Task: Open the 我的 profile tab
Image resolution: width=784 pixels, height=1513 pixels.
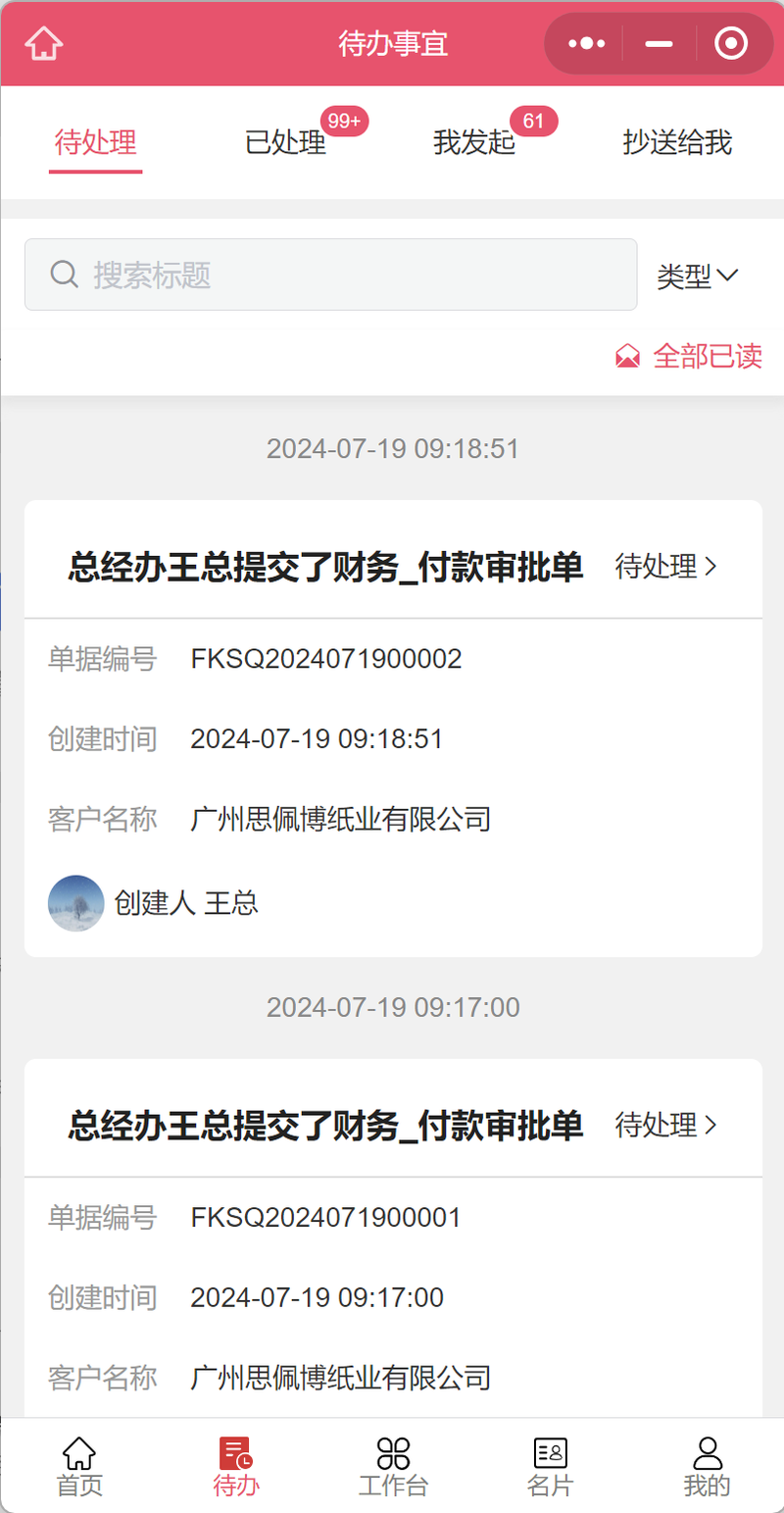Action: (707, 1467)
